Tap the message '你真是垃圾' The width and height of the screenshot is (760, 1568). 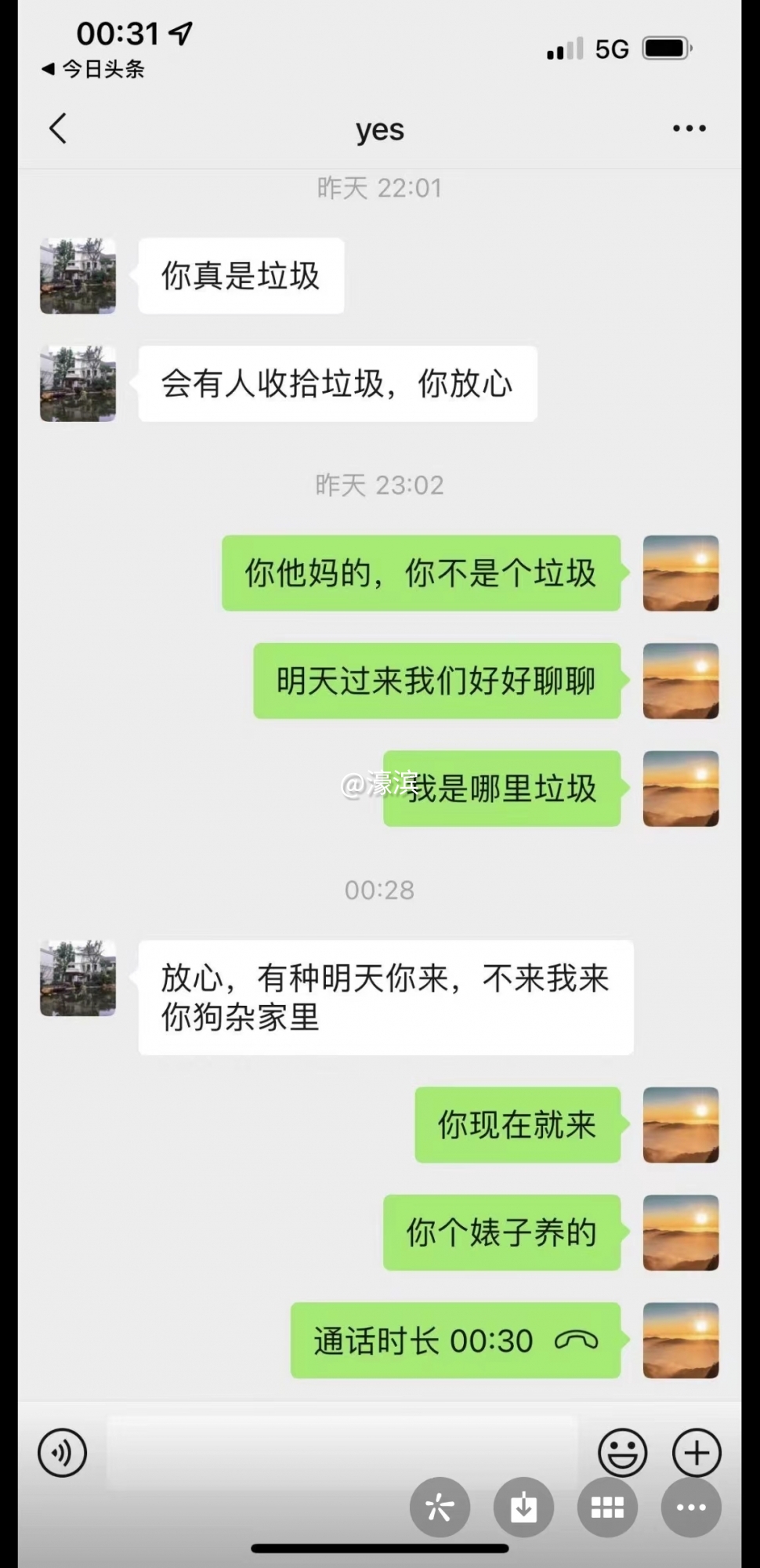241,275
